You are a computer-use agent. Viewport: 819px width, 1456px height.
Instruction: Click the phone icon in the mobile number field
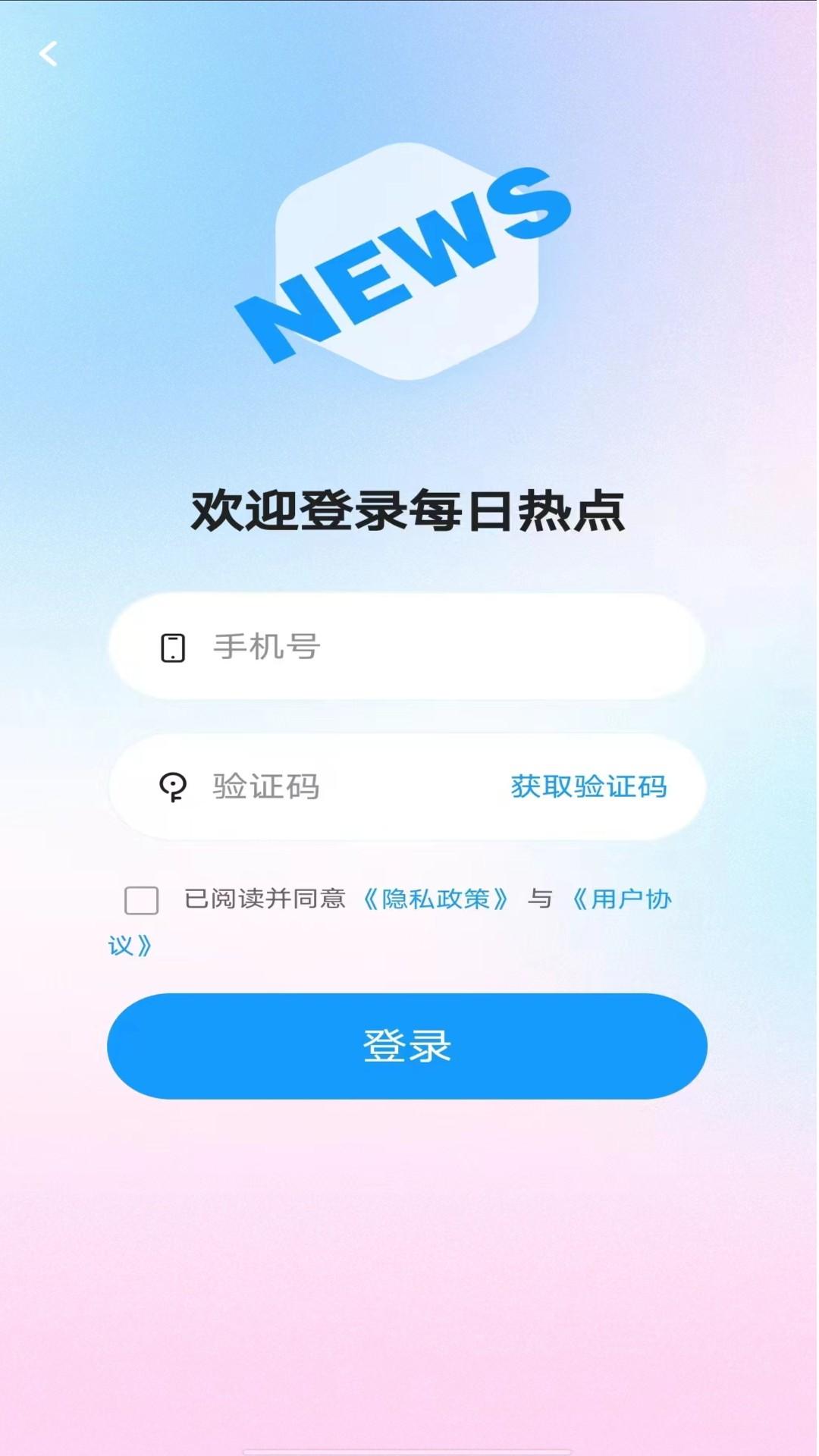point(173,648)
